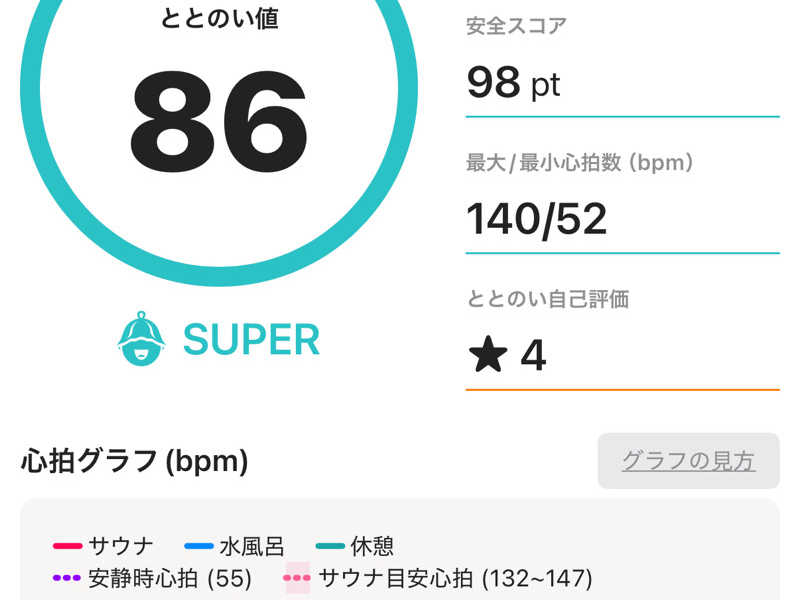Open the グラフの見方 graph guide

688,461
